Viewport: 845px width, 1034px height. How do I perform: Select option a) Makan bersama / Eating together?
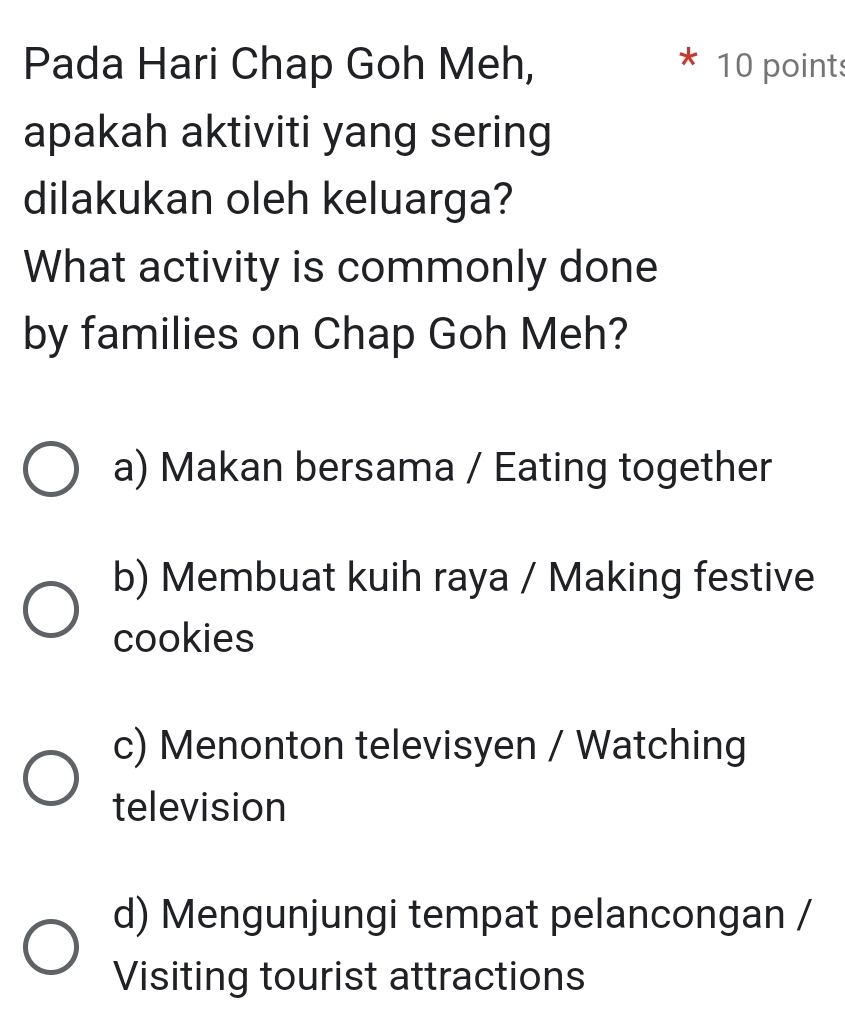[50, 469]
